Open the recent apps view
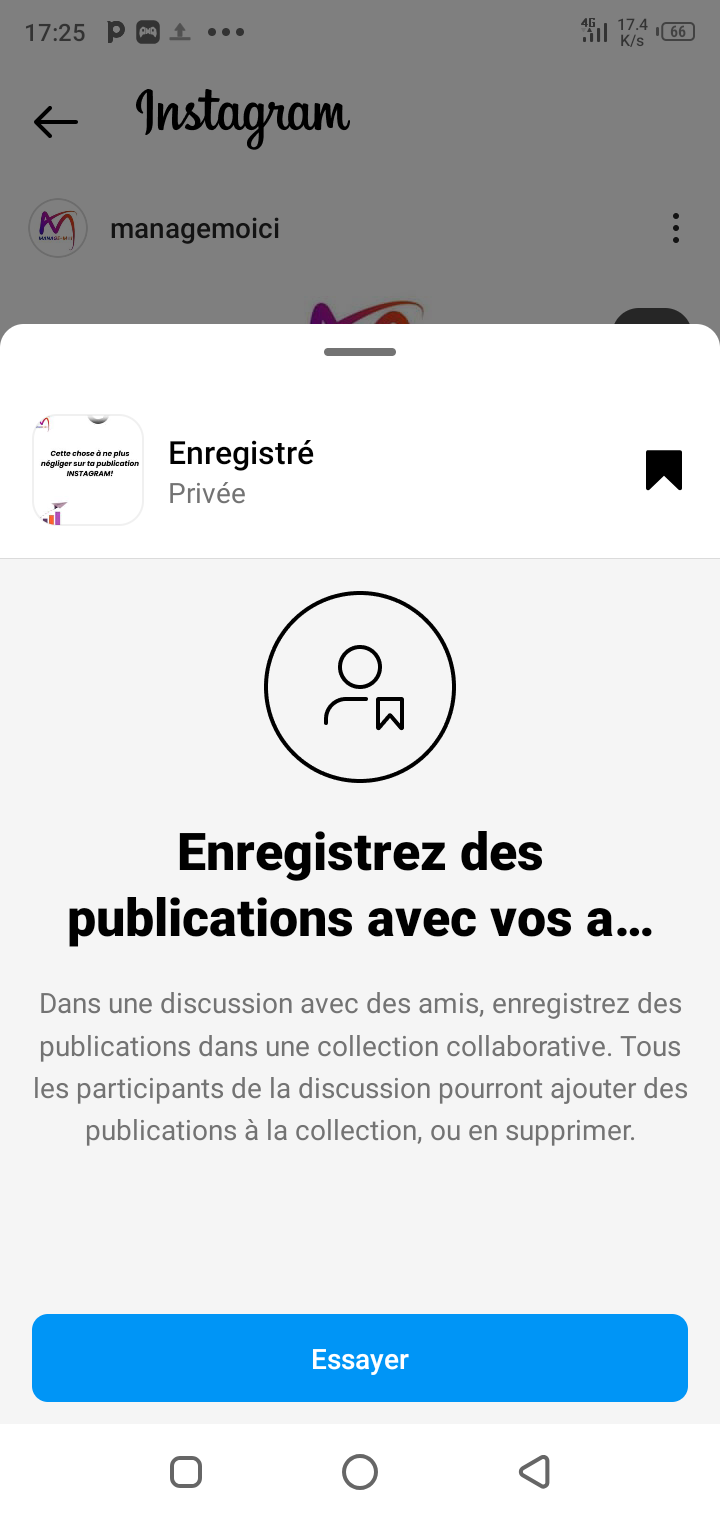This screenshot has width=720, height=1520. click(x=186, y=1471)
